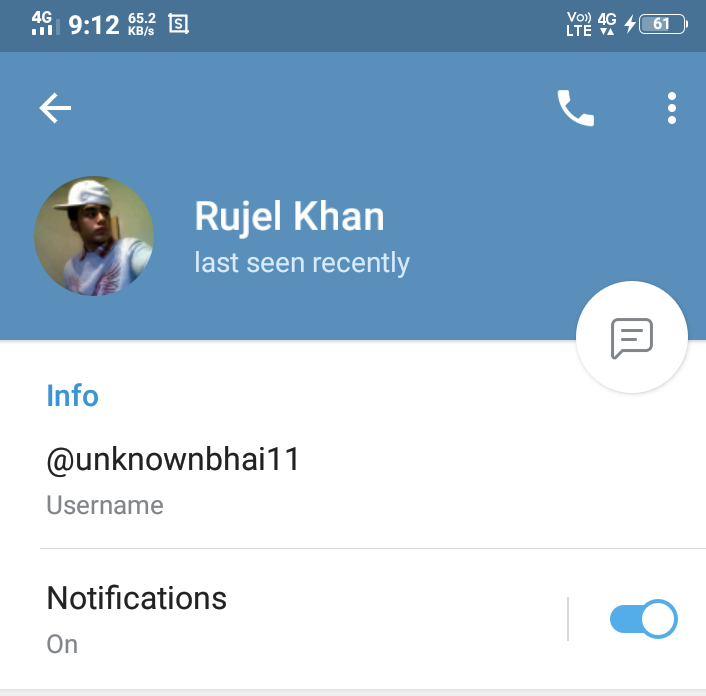This screenshot has height=696, width=706.
Task: Open the three-dot overflow menu
Action: (672, 108)
